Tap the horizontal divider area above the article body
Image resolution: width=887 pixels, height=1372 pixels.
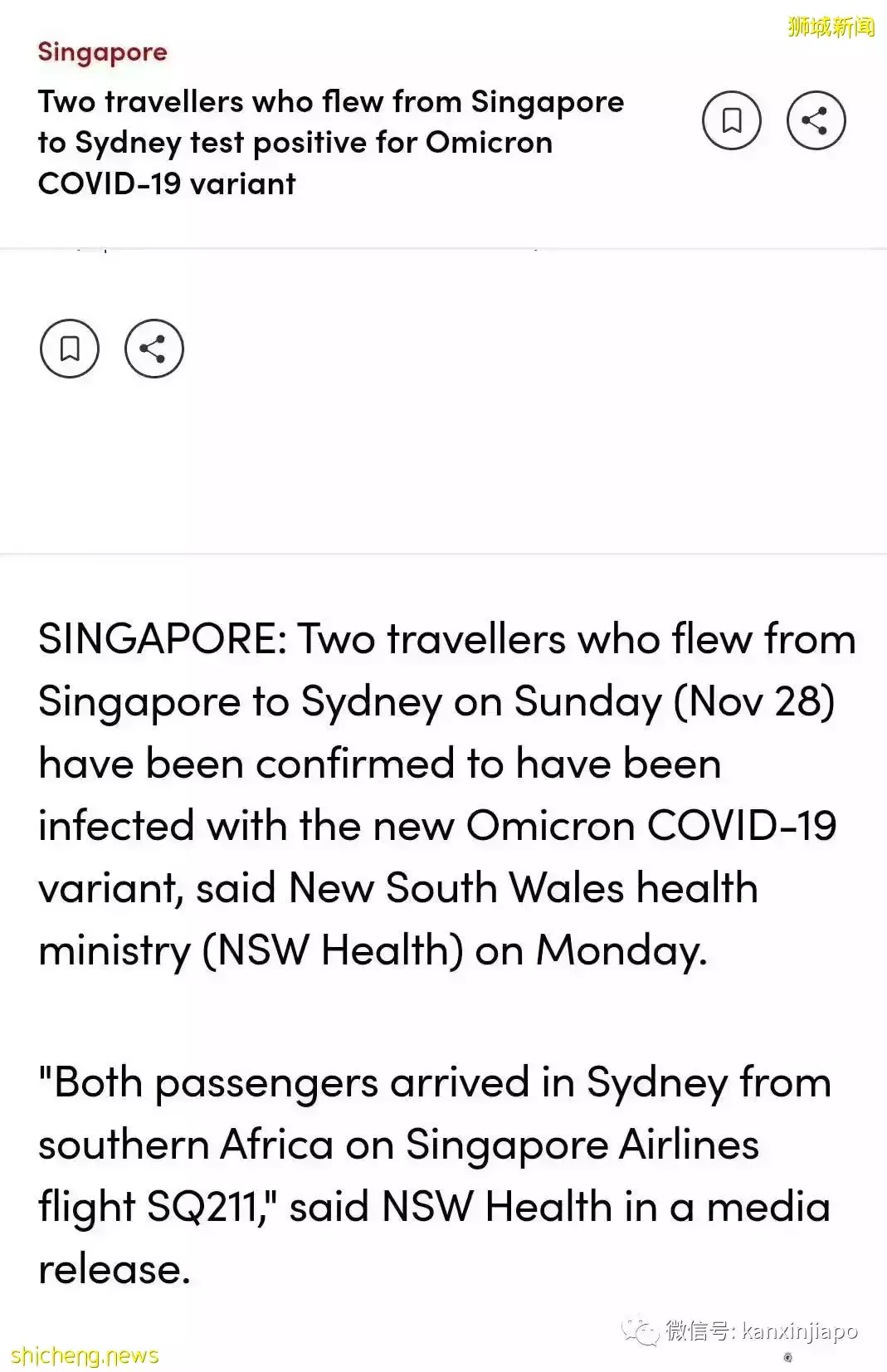443,554
